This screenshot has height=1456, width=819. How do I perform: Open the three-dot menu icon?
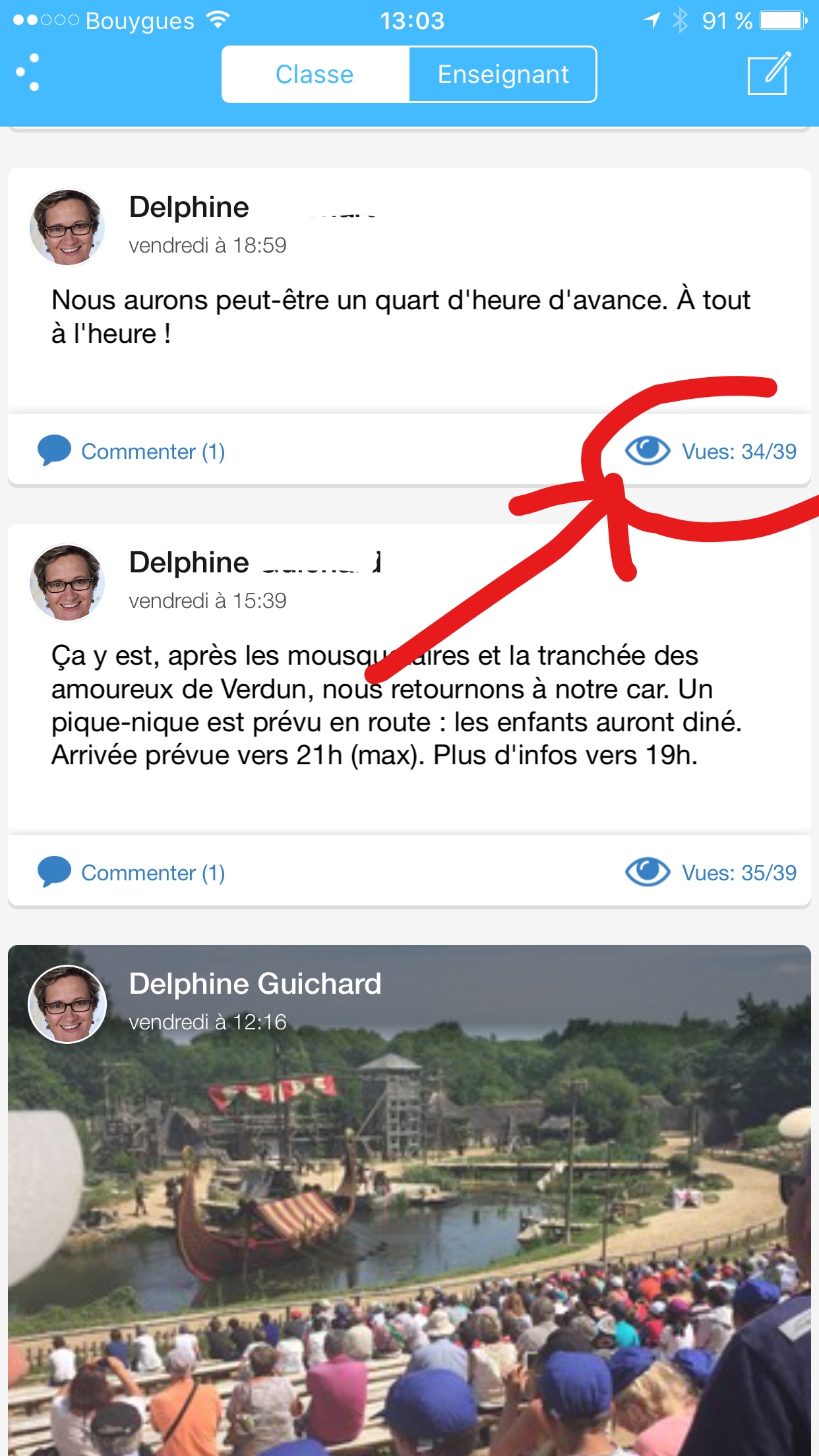28,73
